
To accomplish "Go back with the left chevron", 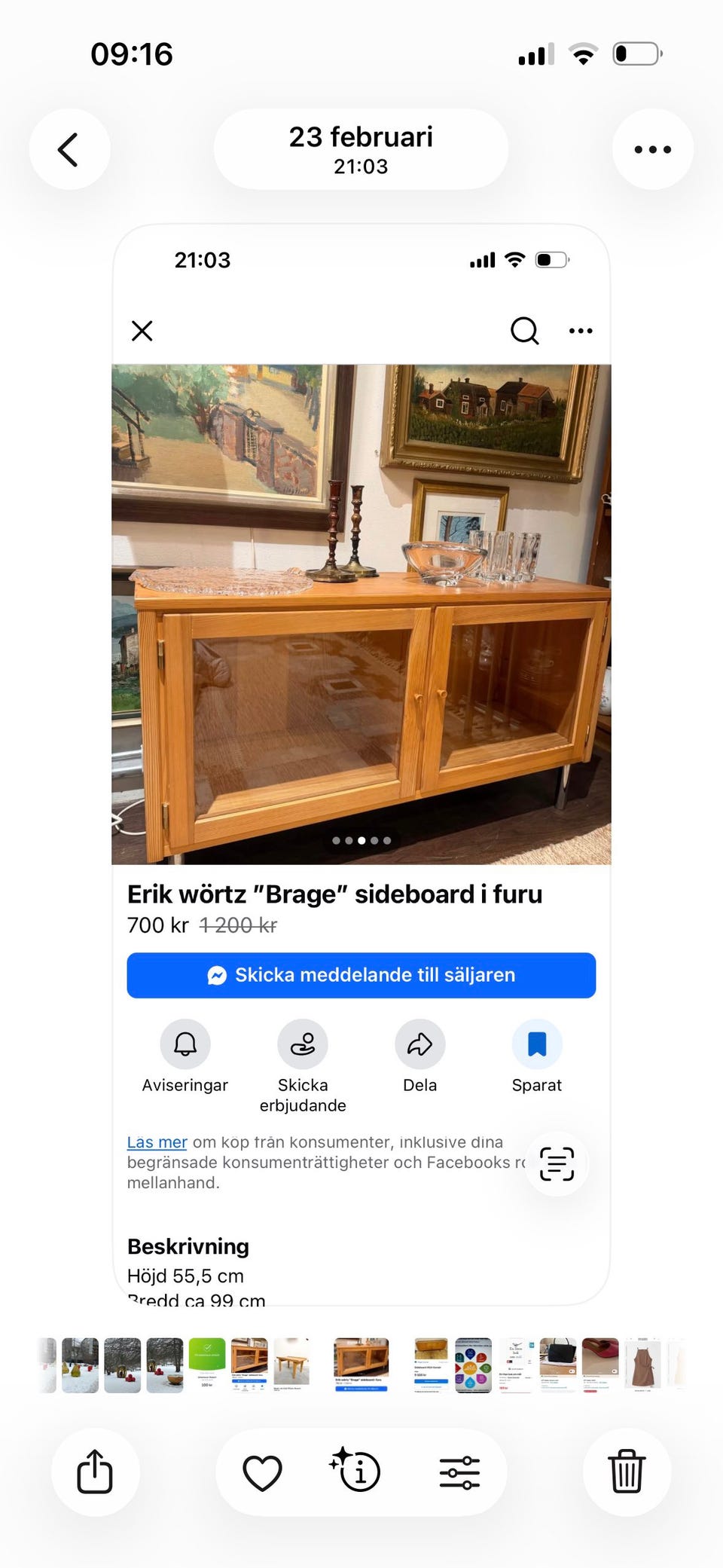I will [69, 148].
